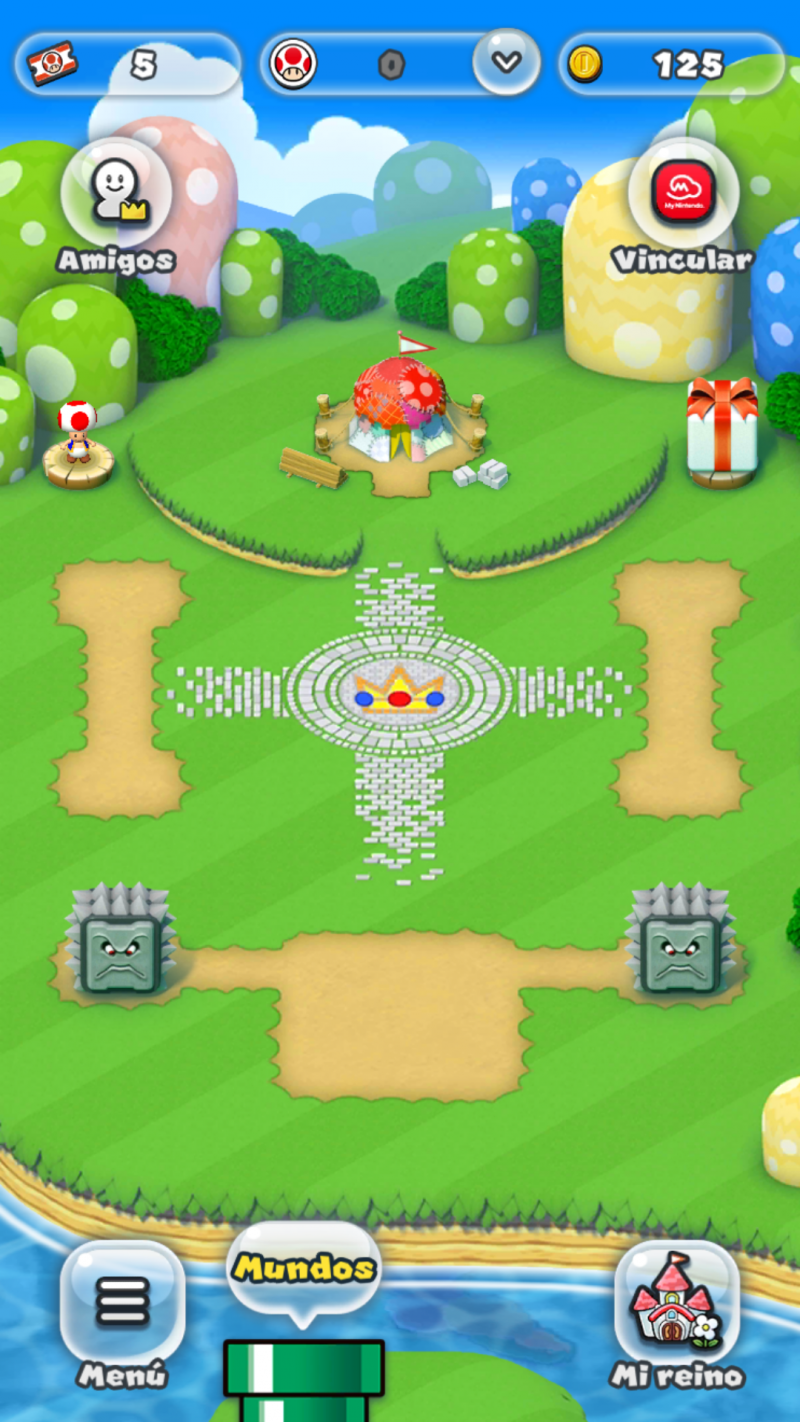Open the gift box with red ribbon
This screenshot has width=800, height=1422.
(722, 432)
